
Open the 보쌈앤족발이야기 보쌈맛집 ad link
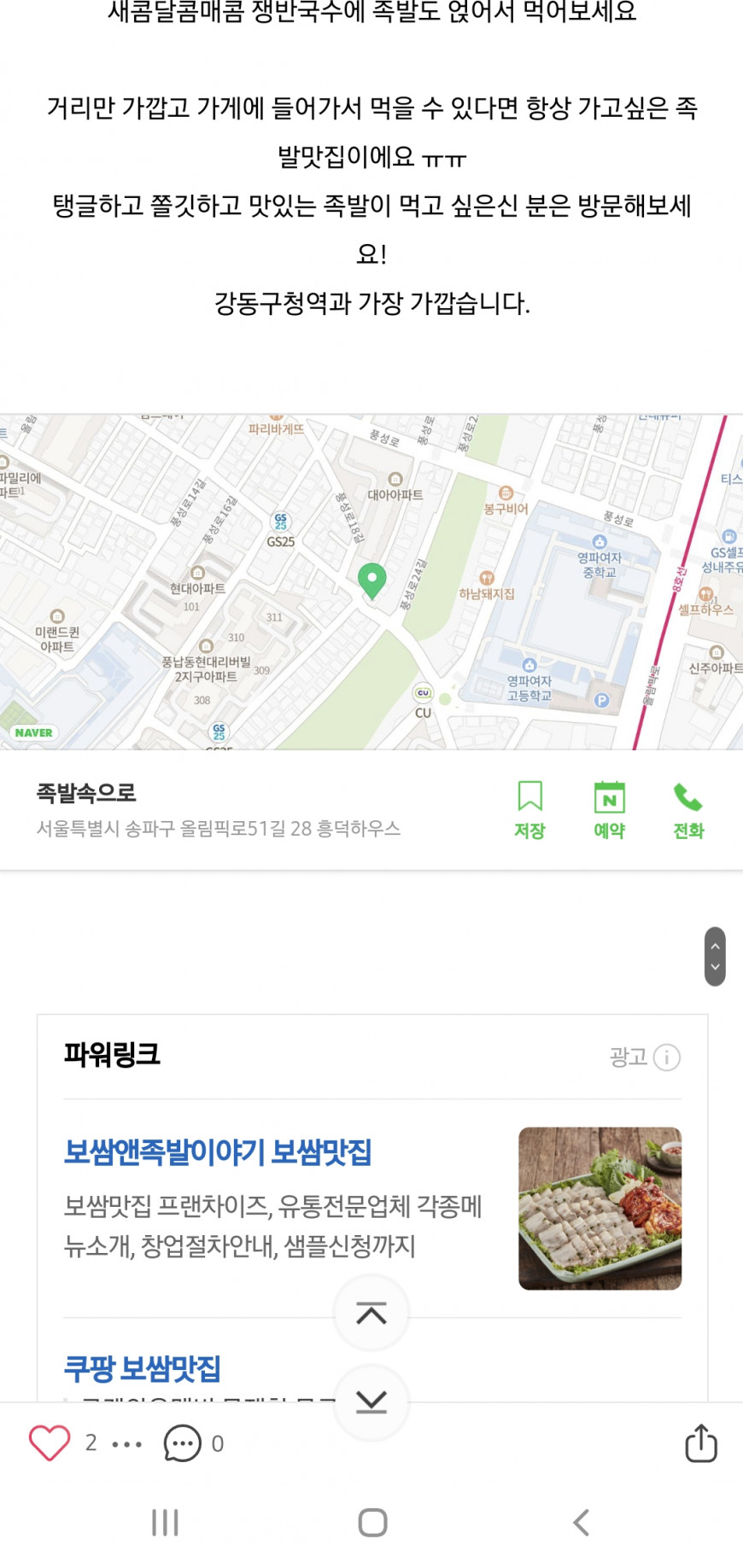pos(218,1152)
